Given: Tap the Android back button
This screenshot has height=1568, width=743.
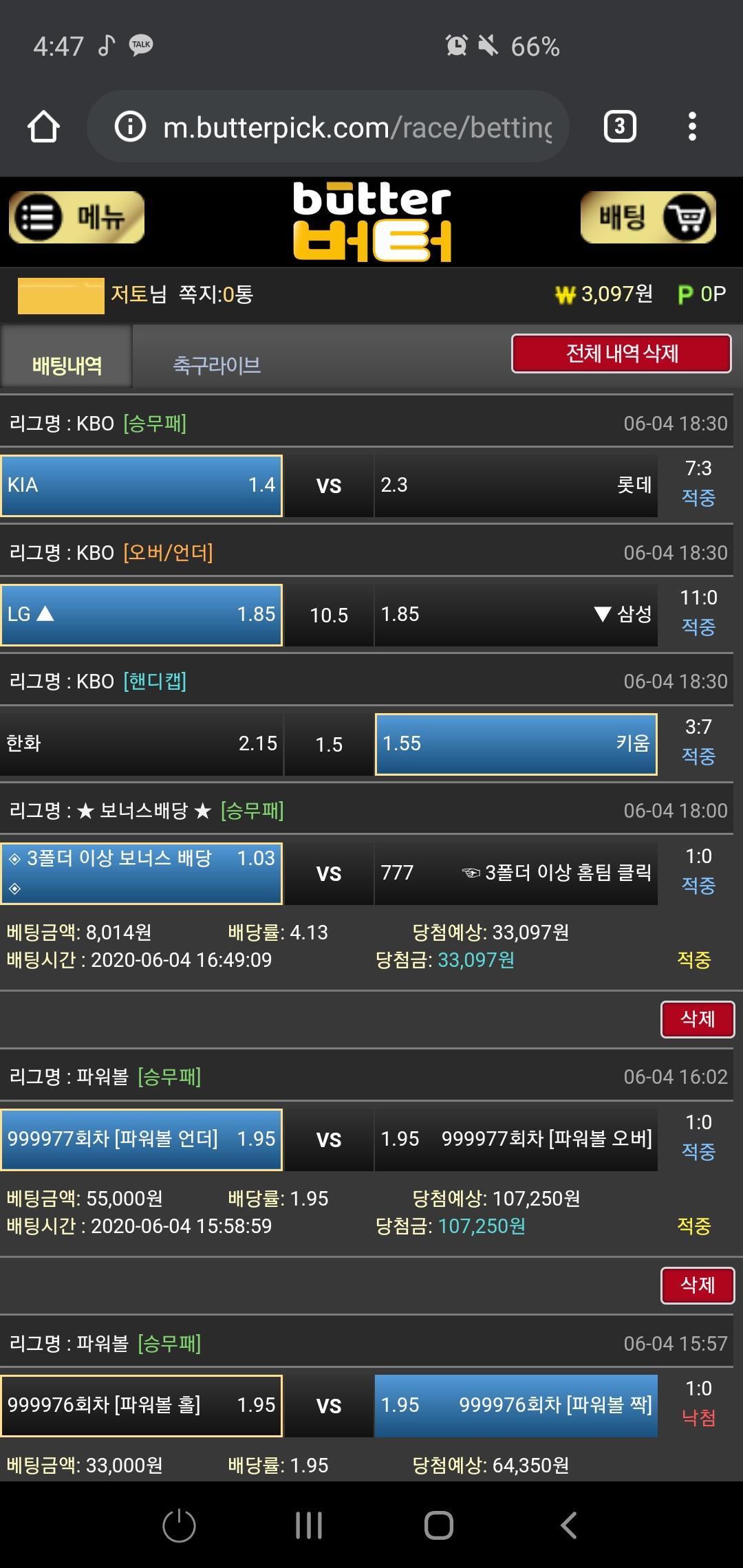Looking at the screenshot, I should click(568, 1525).
